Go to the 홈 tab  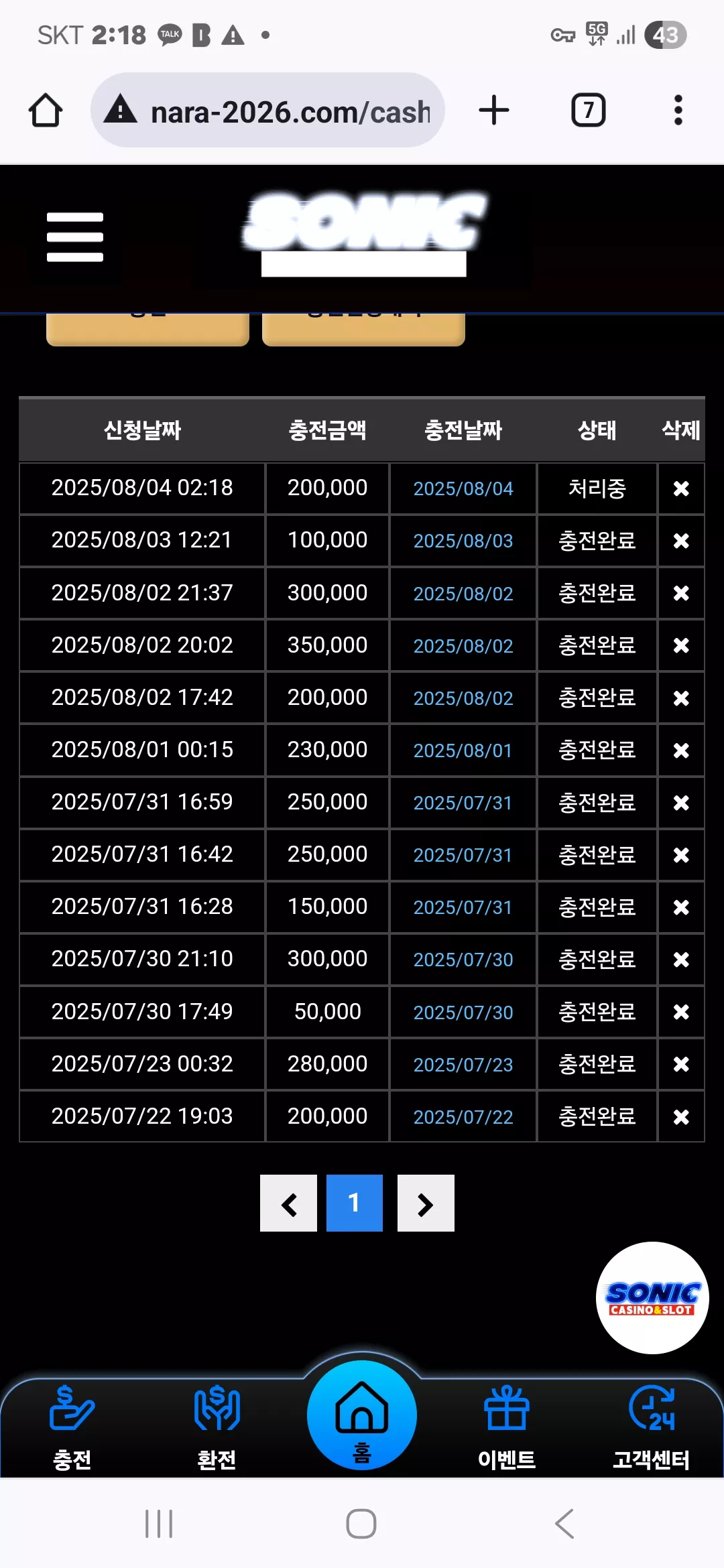coord(362,1415)
